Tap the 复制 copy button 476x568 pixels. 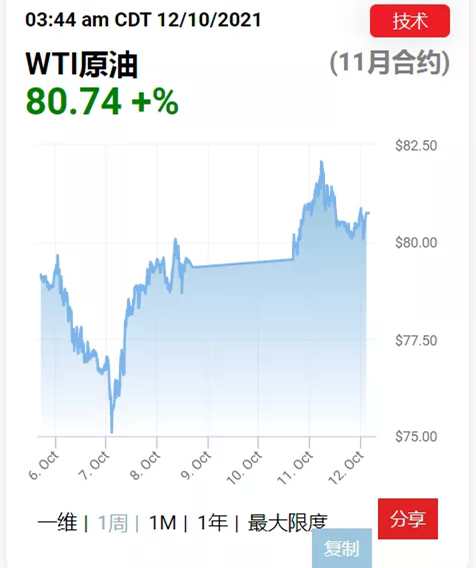342,548
